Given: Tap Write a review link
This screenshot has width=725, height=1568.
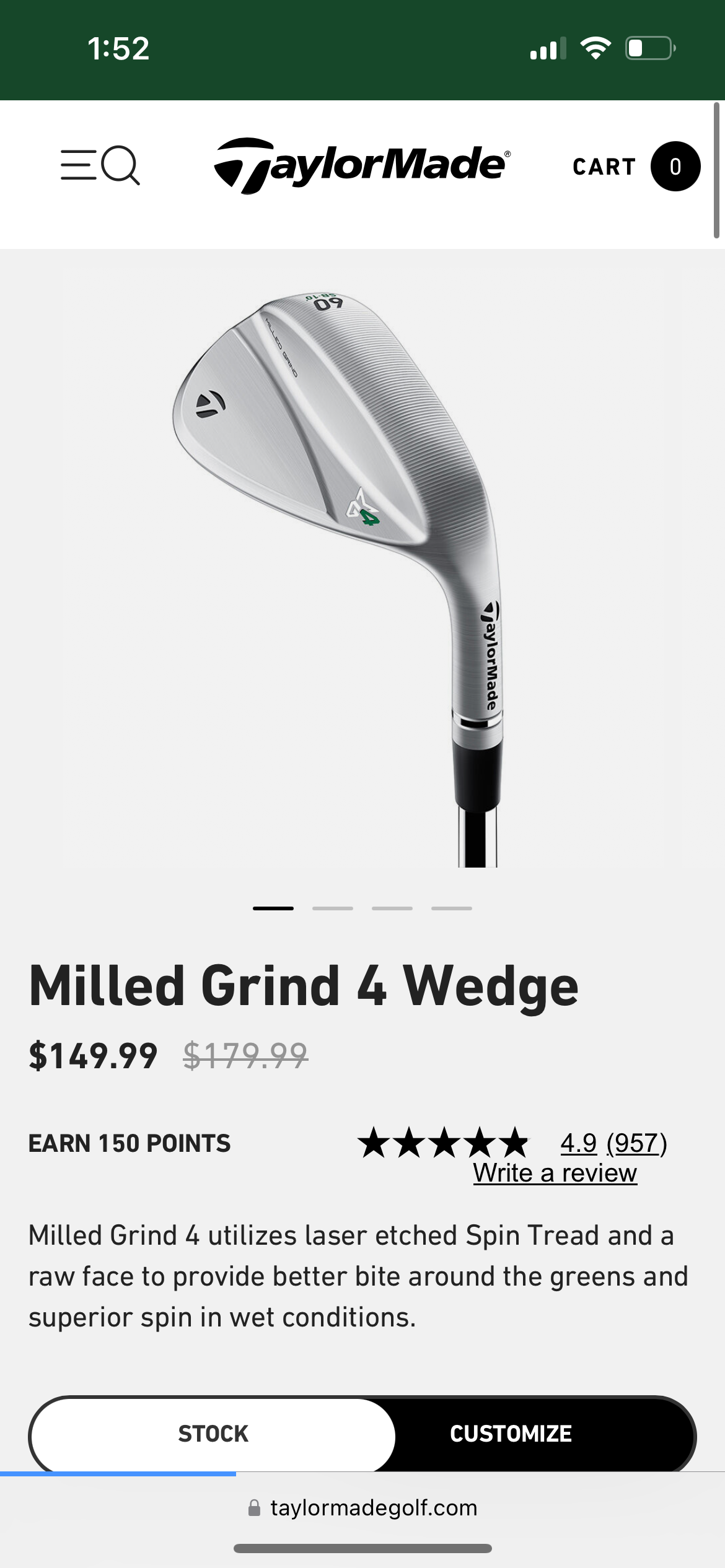Looking at the screenshot, I should 555,1173.
